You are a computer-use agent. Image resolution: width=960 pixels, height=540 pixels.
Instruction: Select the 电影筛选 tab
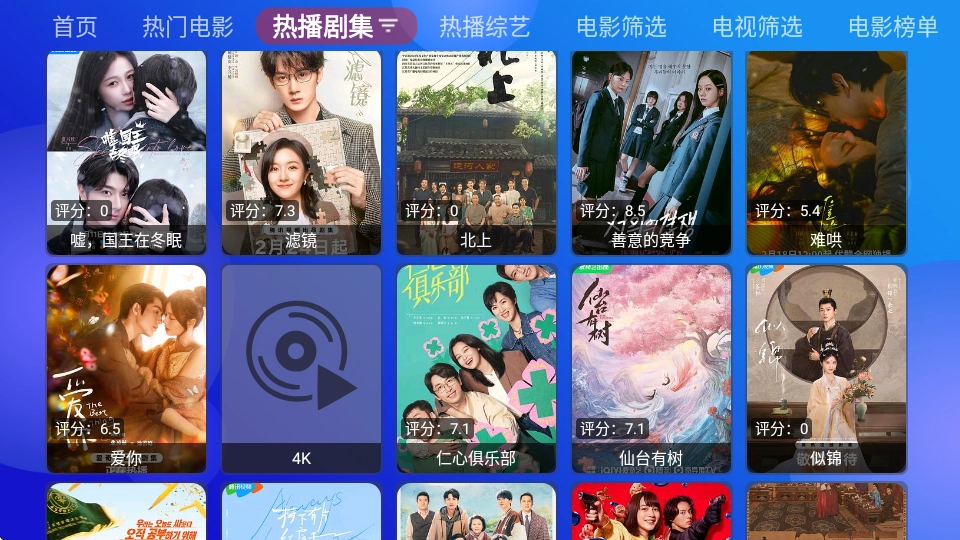[622, 27]
